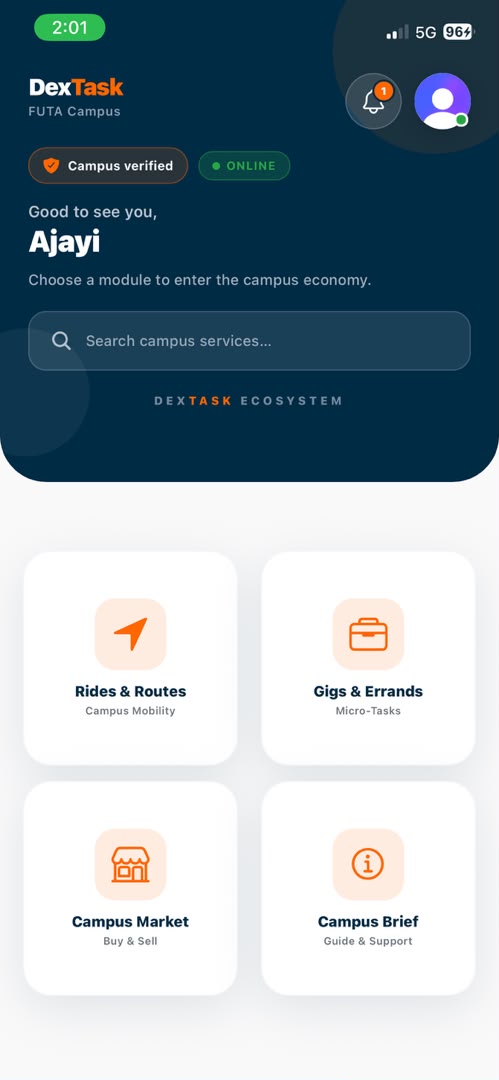499x1080 pixels.
Task: Open the Campus Market card
Action: (x=130, y=888)
